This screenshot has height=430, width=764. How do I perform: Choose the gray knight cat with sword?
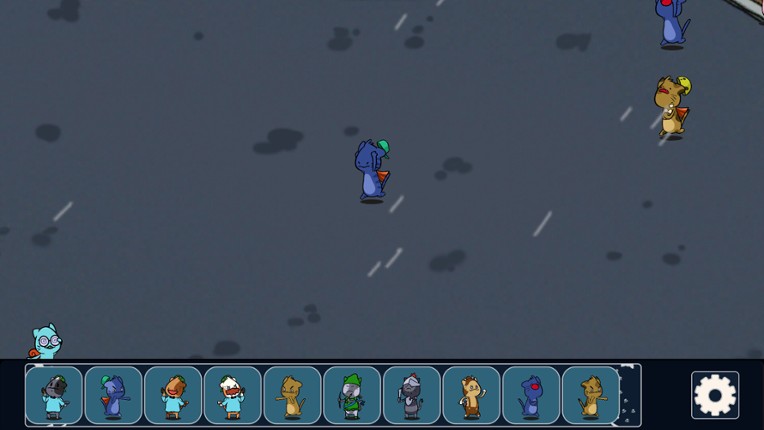[411, 395]
